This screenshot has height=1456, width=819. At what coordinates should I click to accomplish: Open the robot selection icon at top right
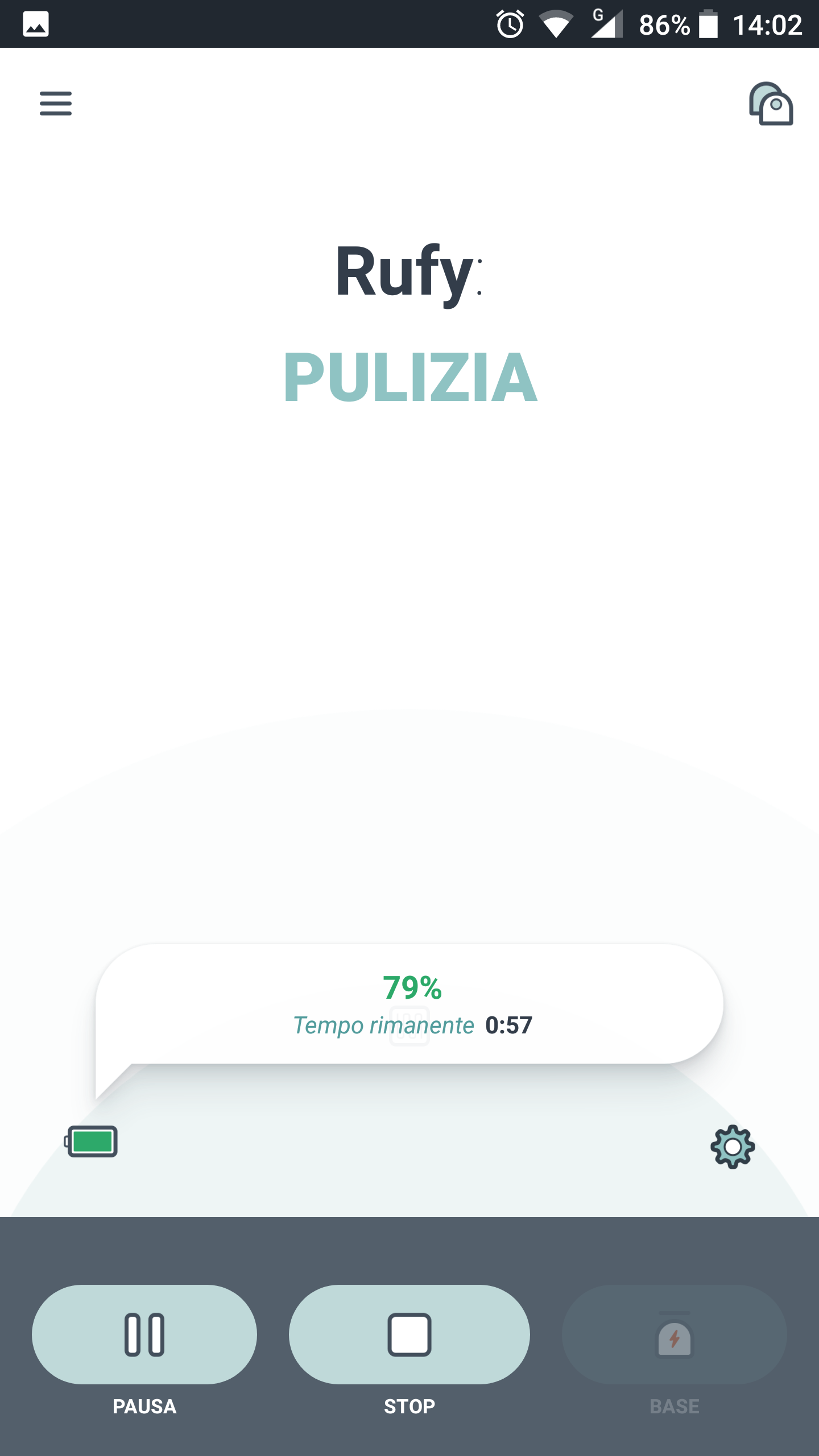click(771, 104)
